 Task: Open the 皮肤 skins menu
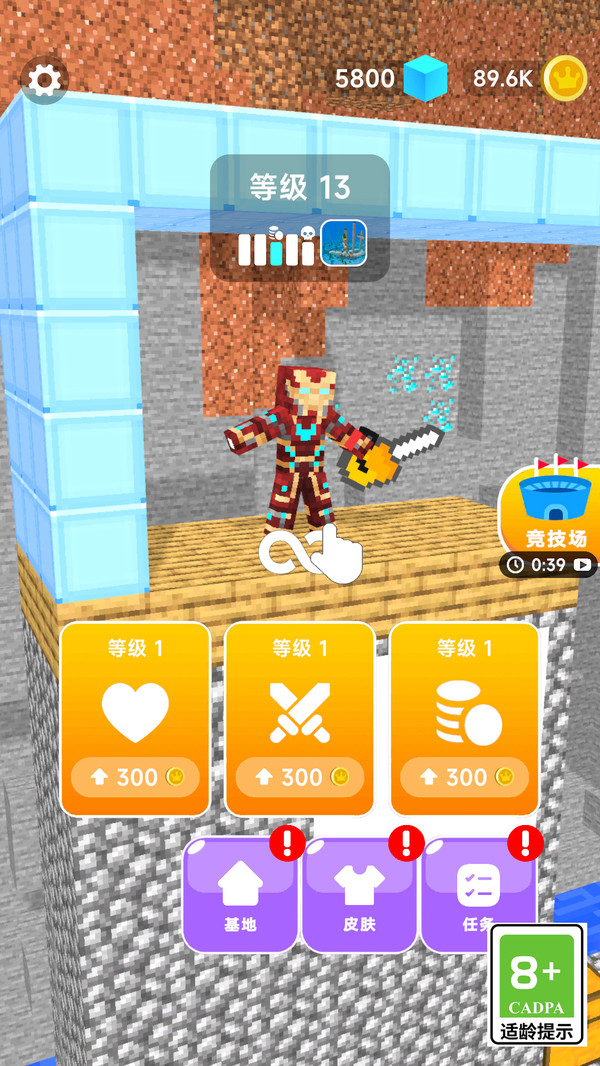[359, 894]
